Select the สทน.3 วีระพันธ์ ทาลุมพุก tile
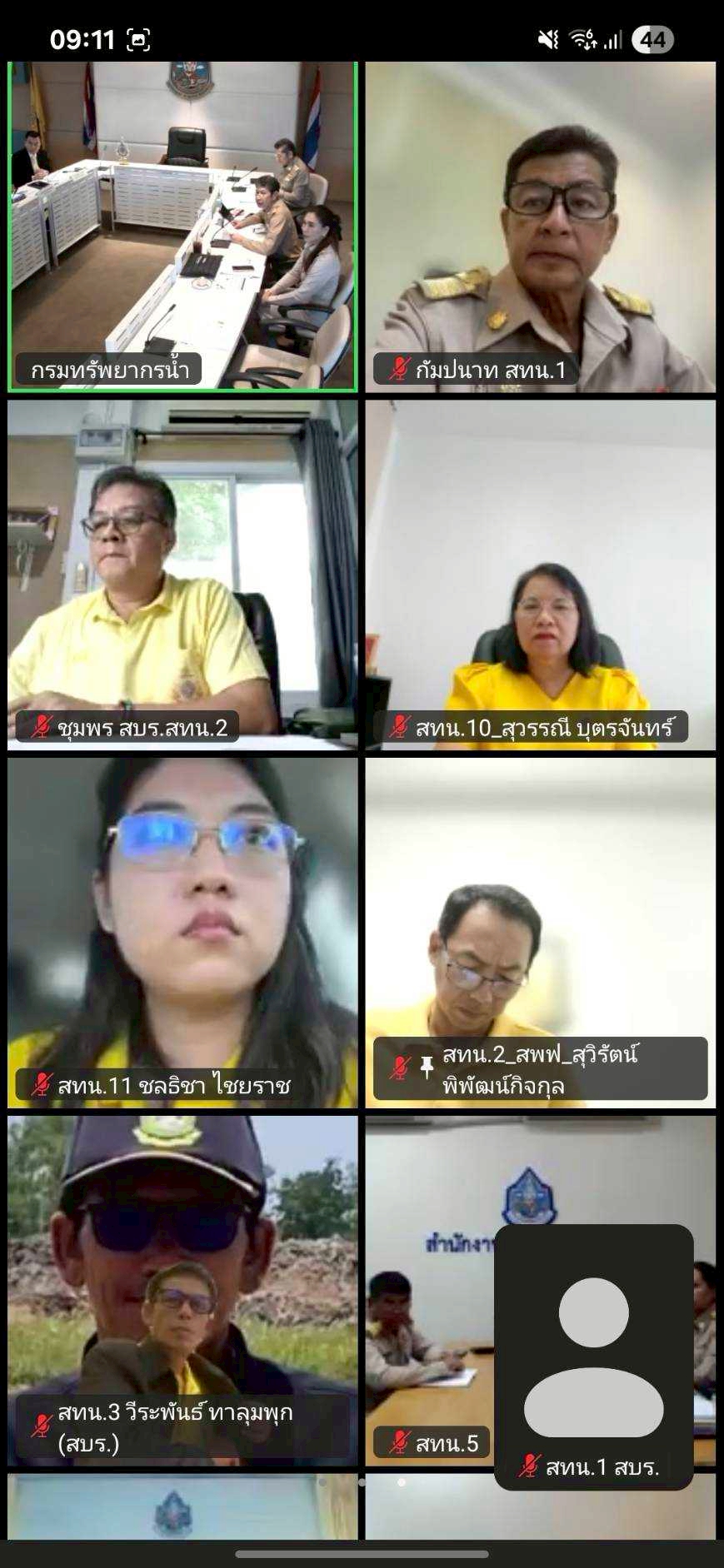This screenshot has height=1568, width=724. (x=182, y=1291)
